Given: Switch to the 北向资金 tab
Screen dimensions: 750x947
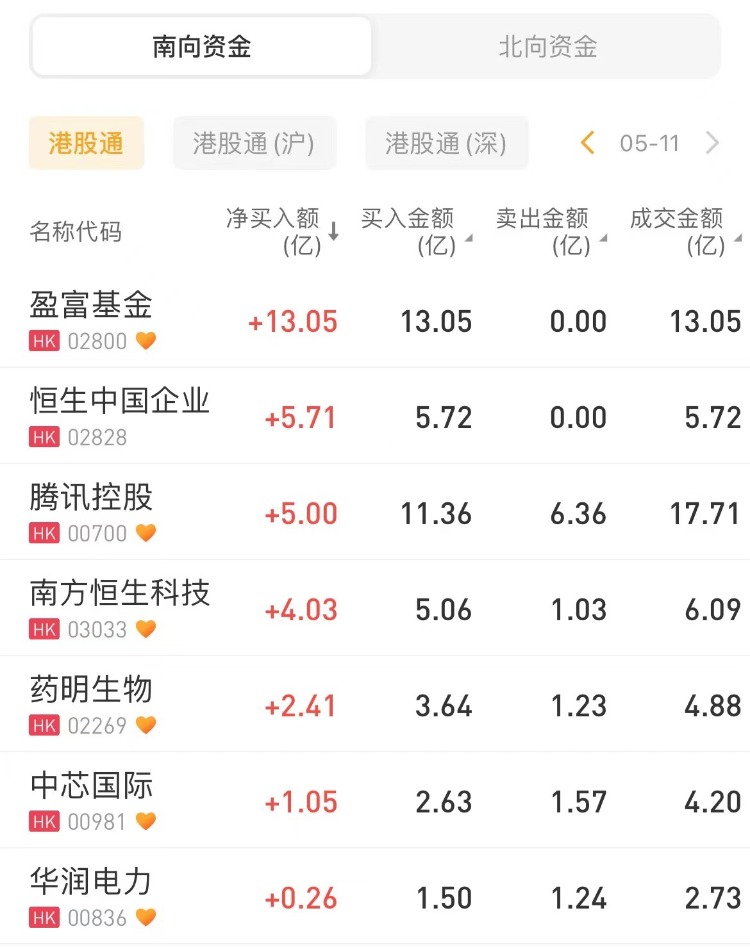Looking at the screenshot, I should (547, 47).
